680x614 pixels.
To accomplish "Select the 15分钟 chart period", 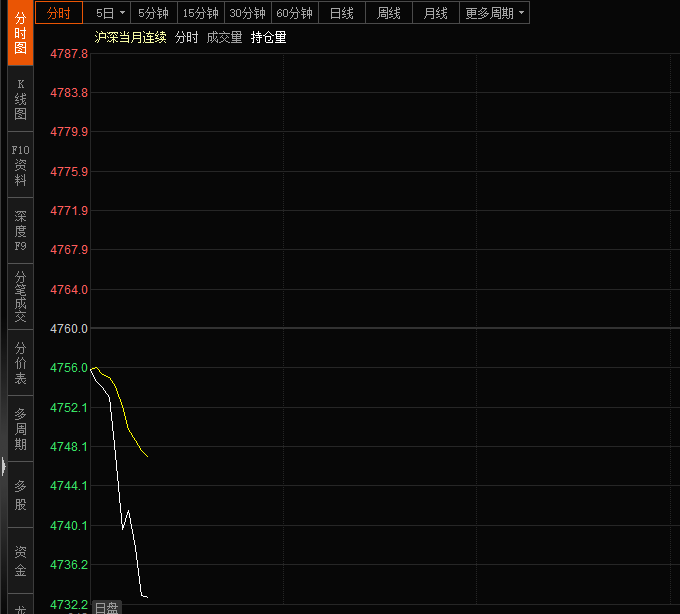I will [x=200, y=13].
